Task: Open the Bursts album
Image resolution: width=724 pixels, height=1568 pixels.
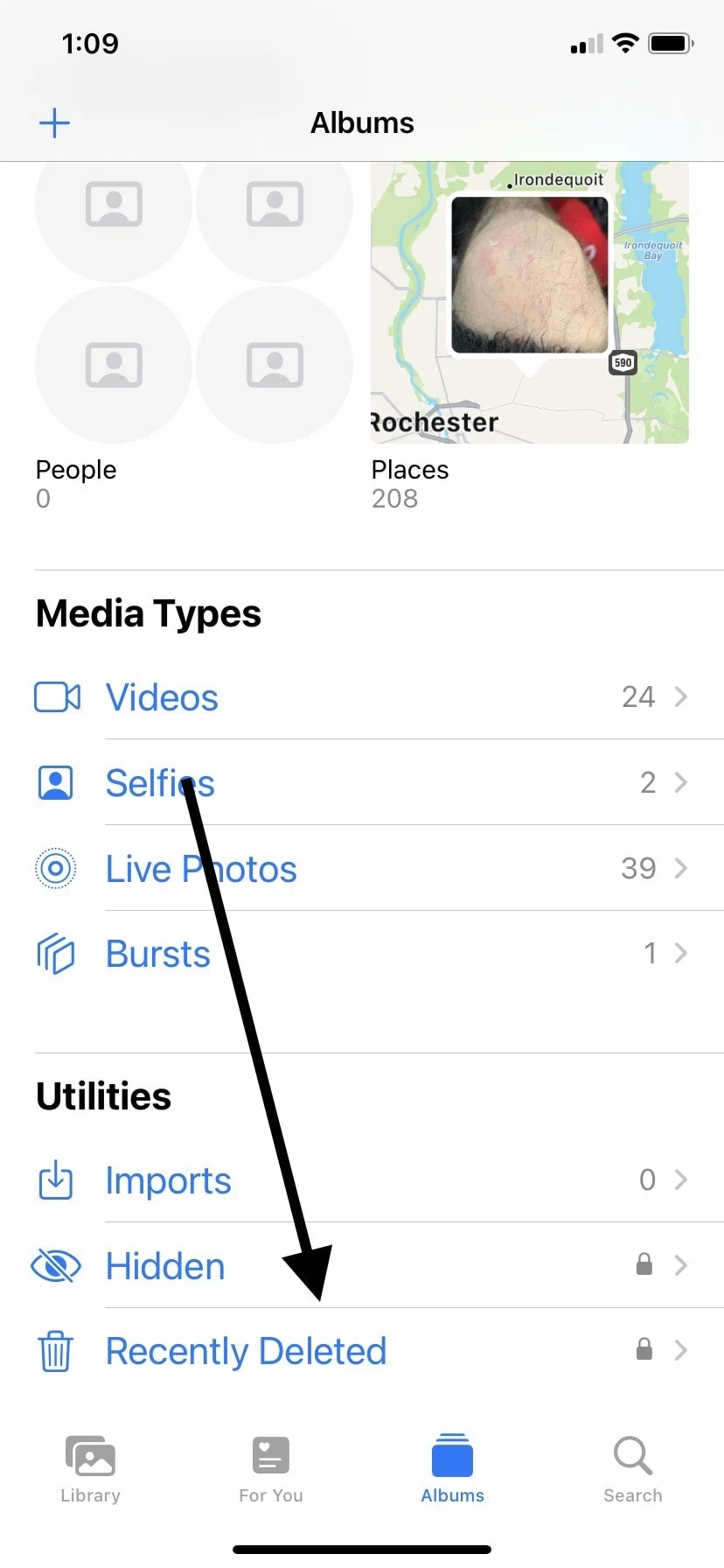Action: click(362, 954)
